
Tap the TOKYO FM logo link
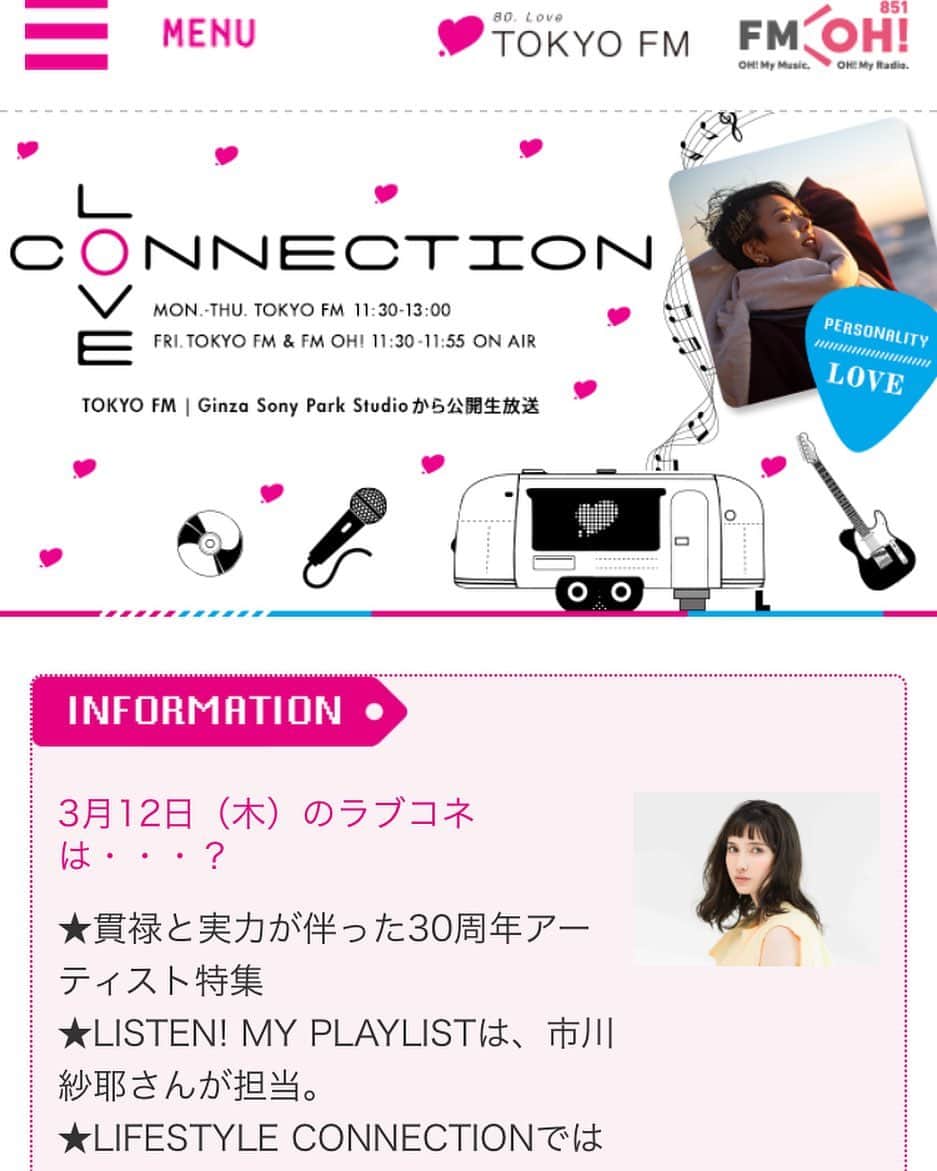click(564, 36)
